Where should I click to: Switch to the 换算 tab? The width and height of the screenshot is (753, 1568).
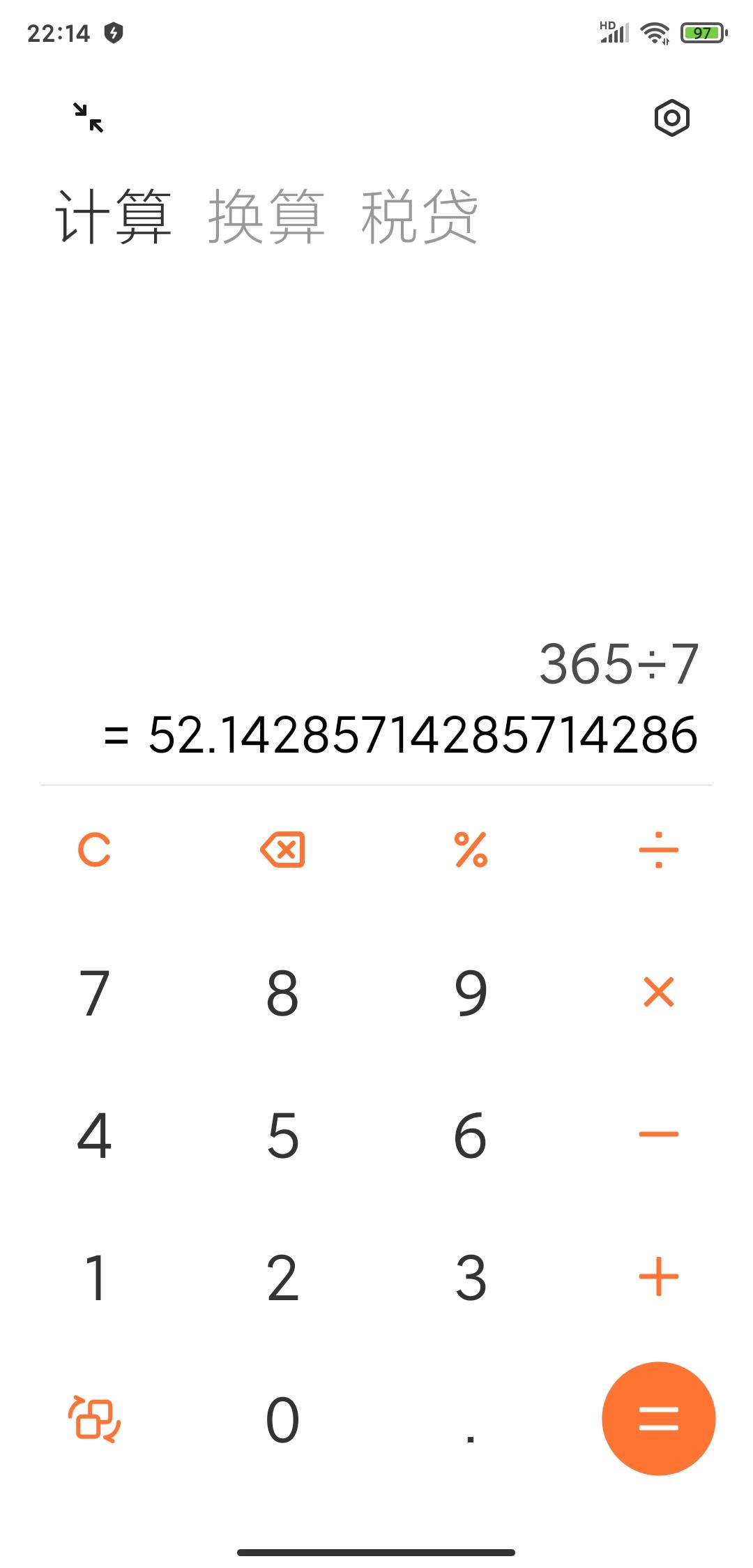tap(266, 216)
